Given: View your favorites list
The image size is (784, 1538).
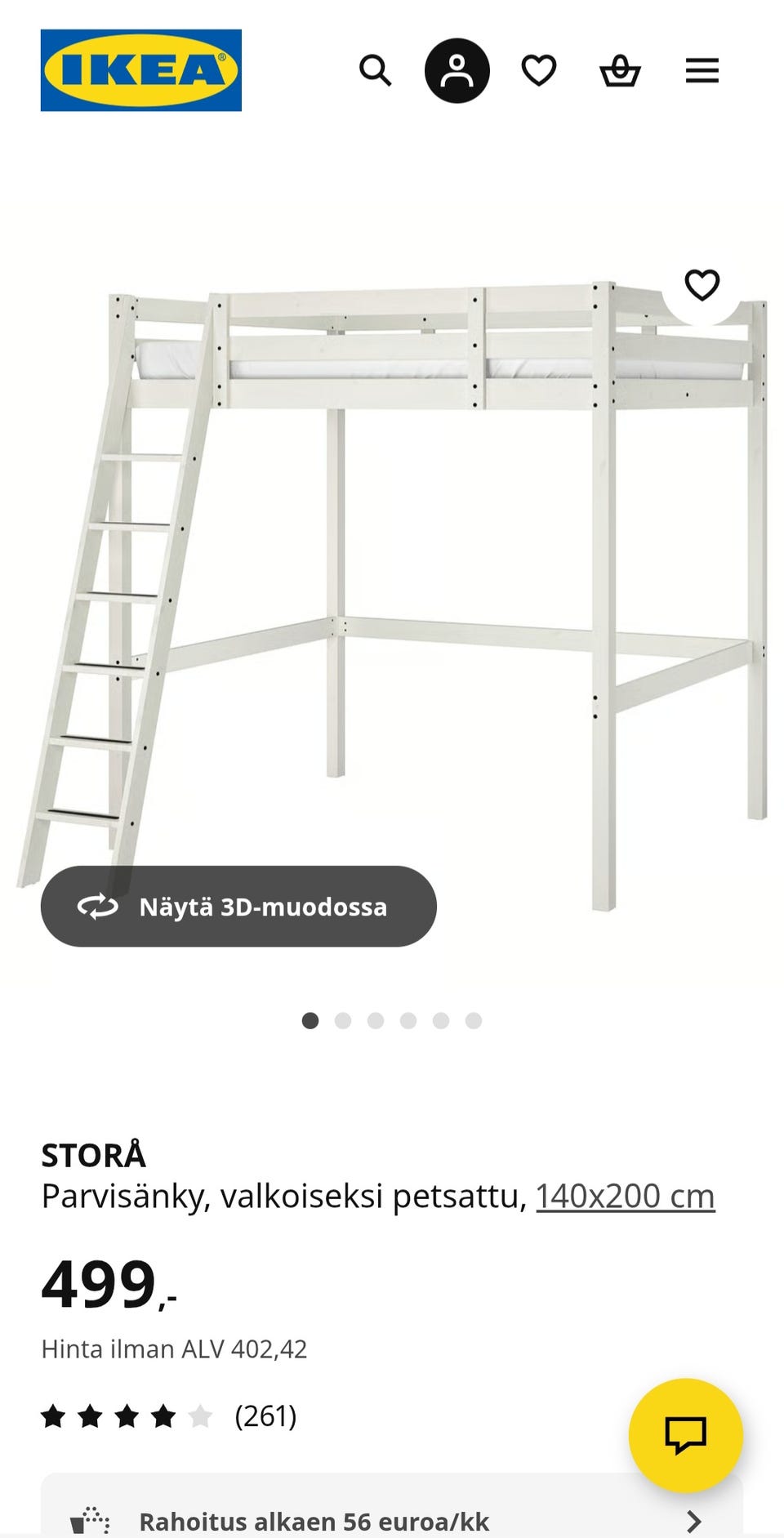Looking at the screenshot, I should 540,72.
